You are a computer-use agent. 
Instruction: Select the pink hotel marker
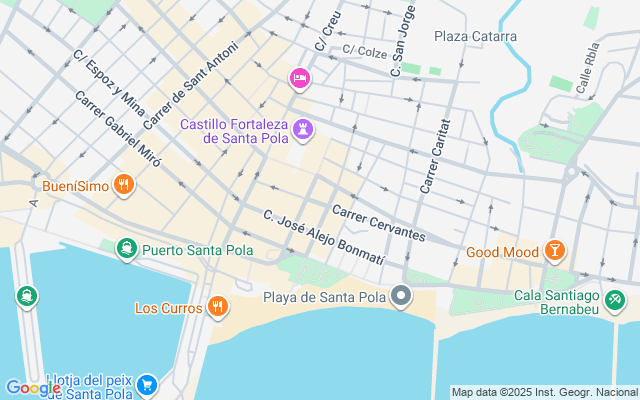pos(298,78)
